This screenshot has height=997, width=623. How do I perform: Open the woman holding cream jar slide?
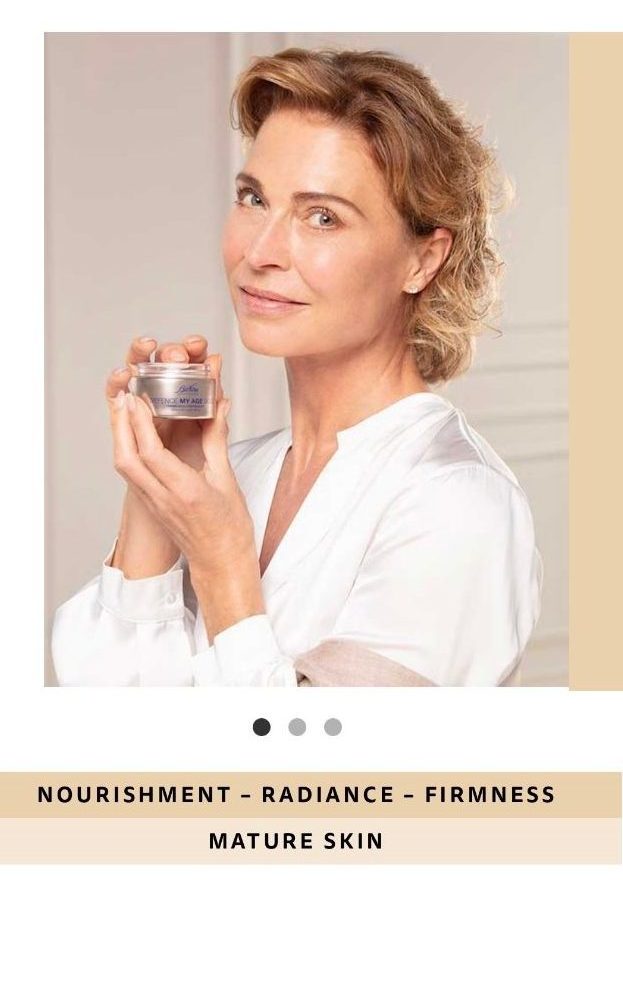point(305,360)
